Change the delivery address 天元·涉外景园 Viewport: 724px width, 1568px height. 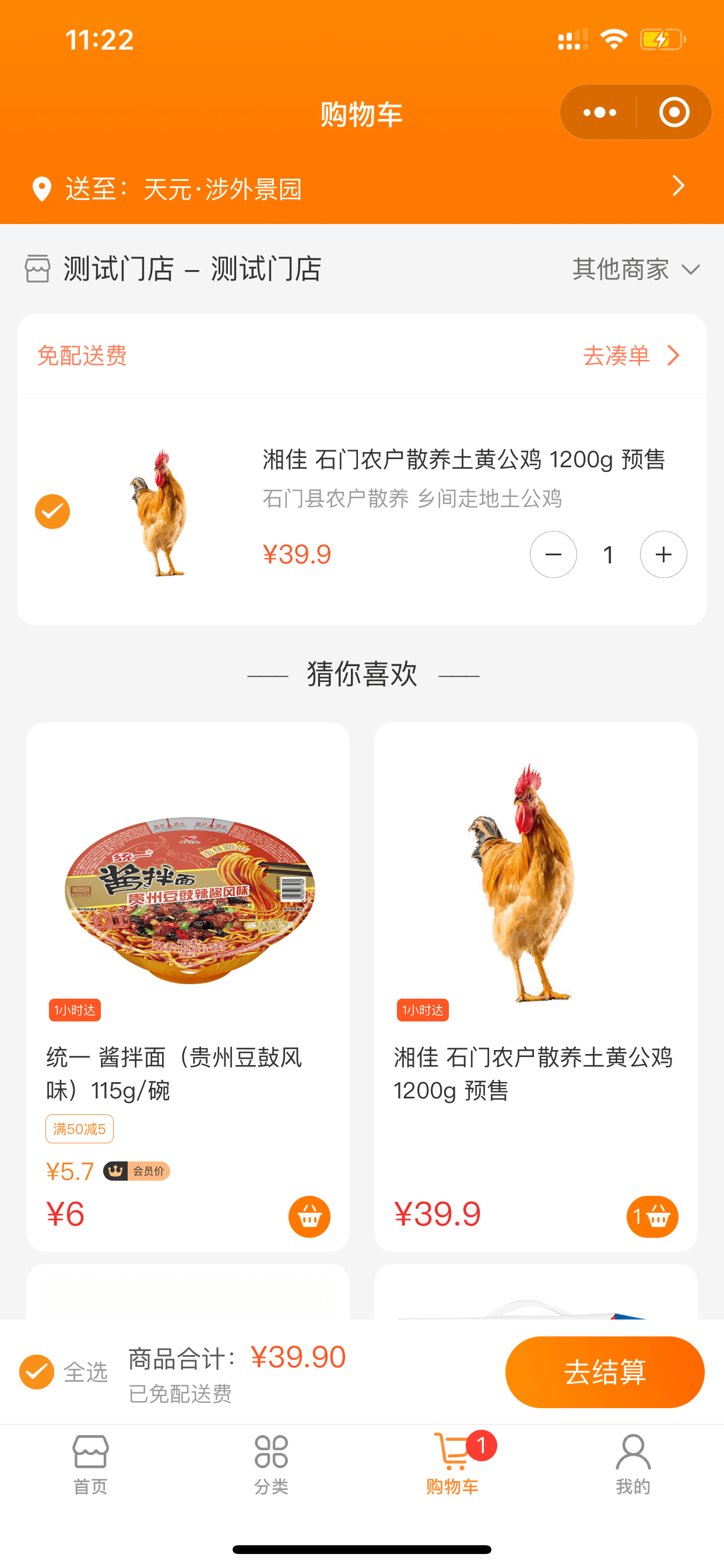[359, 188]
